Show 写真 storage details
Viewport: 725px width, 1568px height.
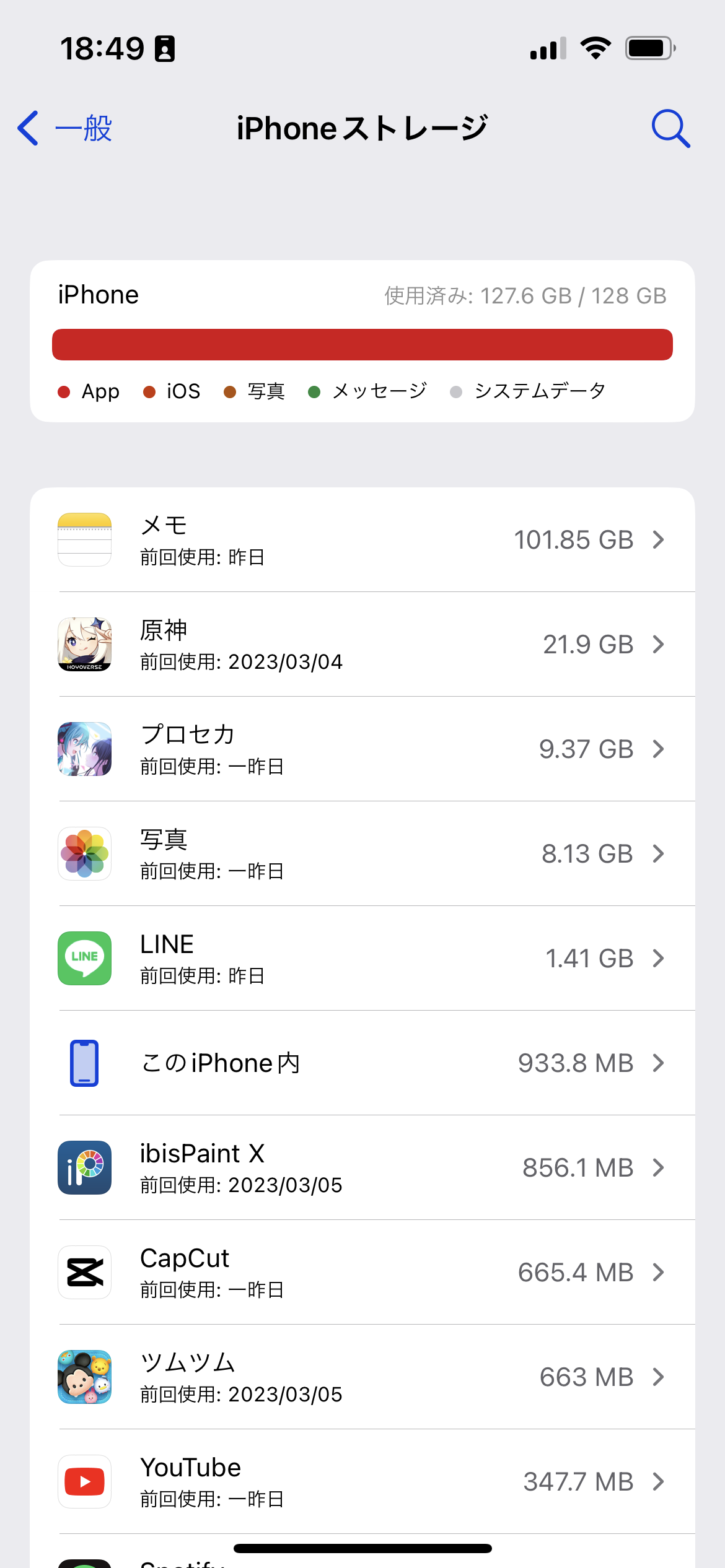362,854
